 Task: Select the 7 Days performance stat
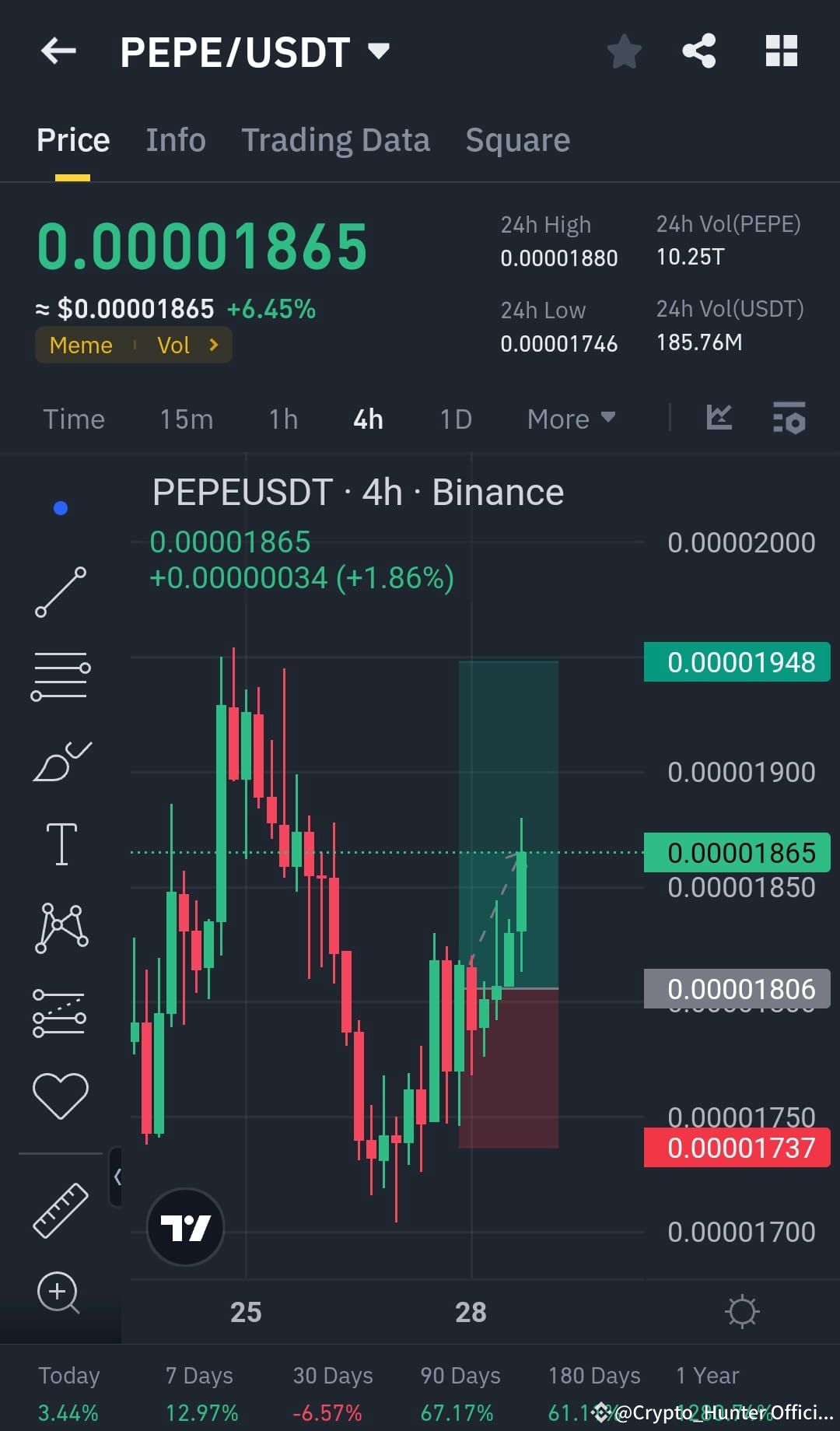pyautogui.click(x=200, y=1393)
